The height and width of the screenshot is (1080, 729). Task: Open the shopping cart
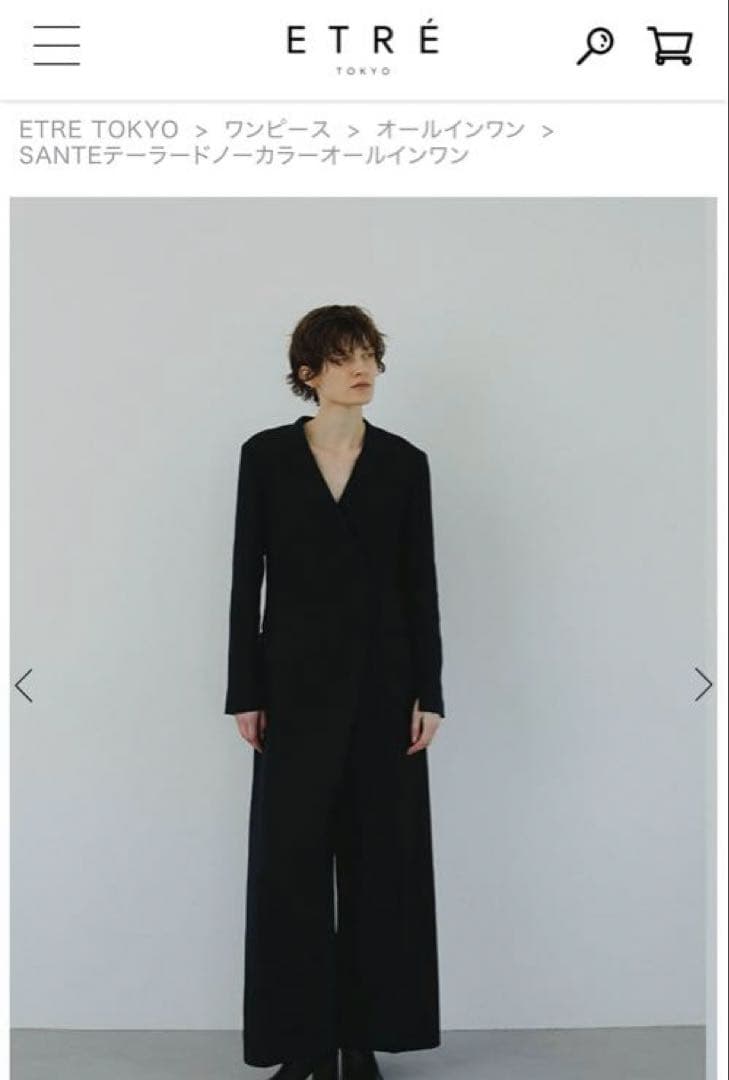point(670,46)
